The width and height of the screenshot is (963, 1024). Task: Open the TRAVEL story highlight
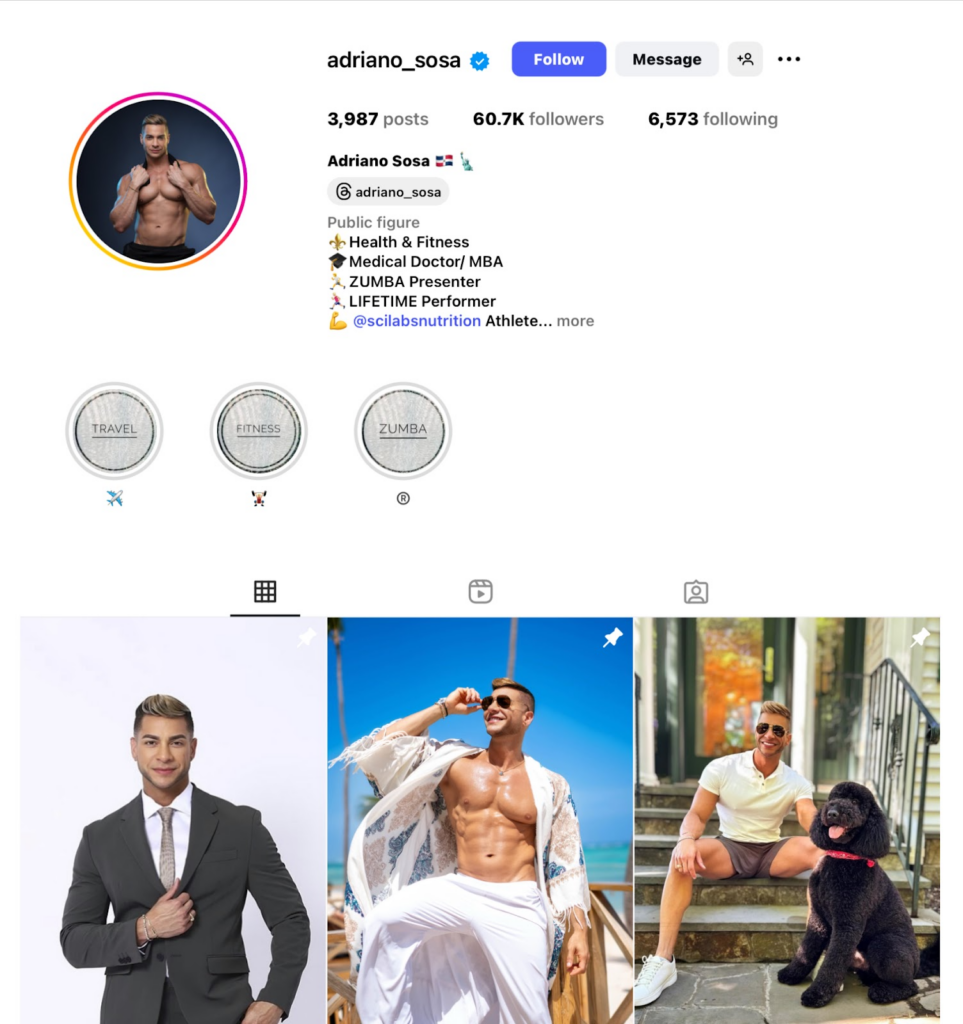click(114, 431)
